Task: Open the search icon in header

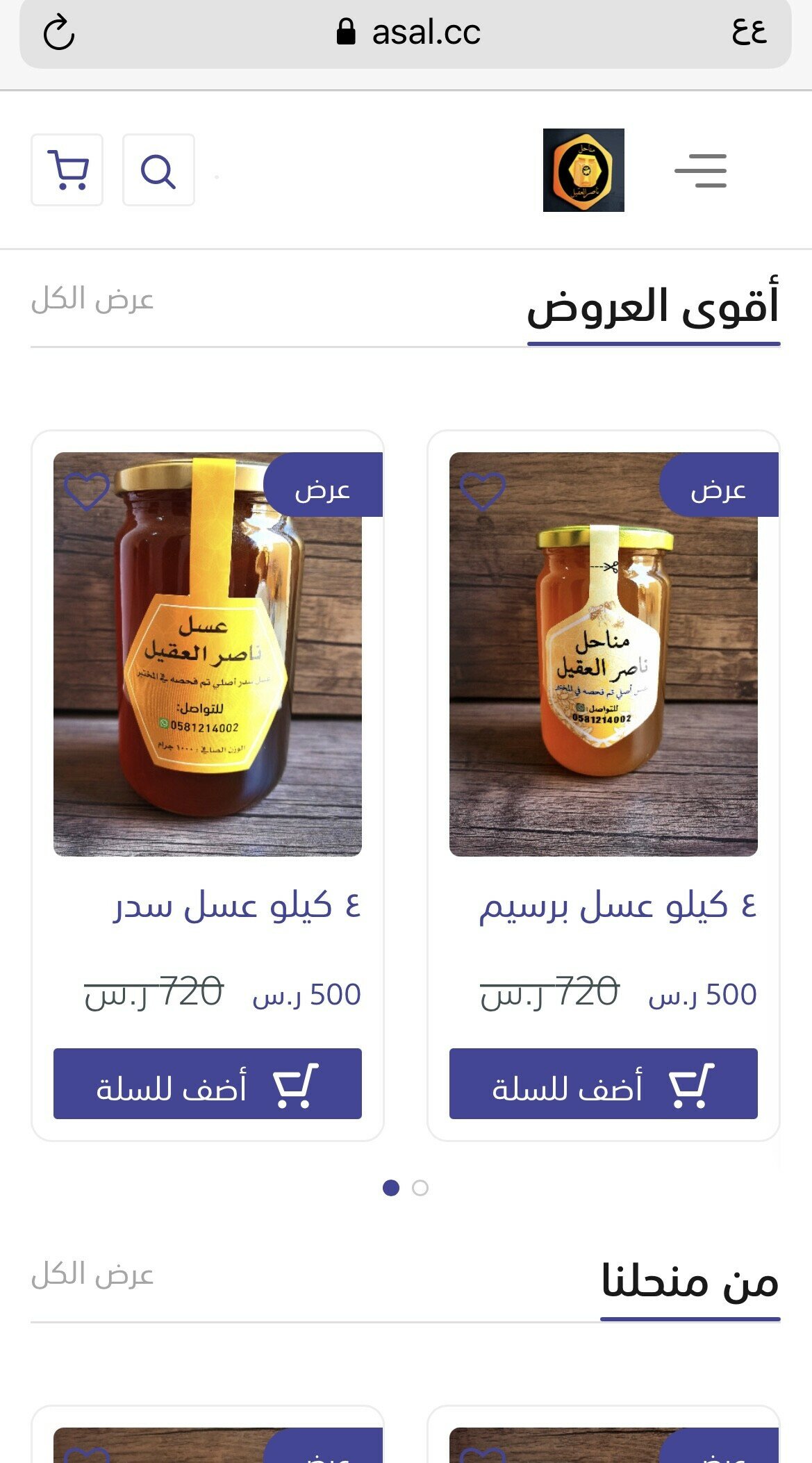Action: [x=158, y=170]
